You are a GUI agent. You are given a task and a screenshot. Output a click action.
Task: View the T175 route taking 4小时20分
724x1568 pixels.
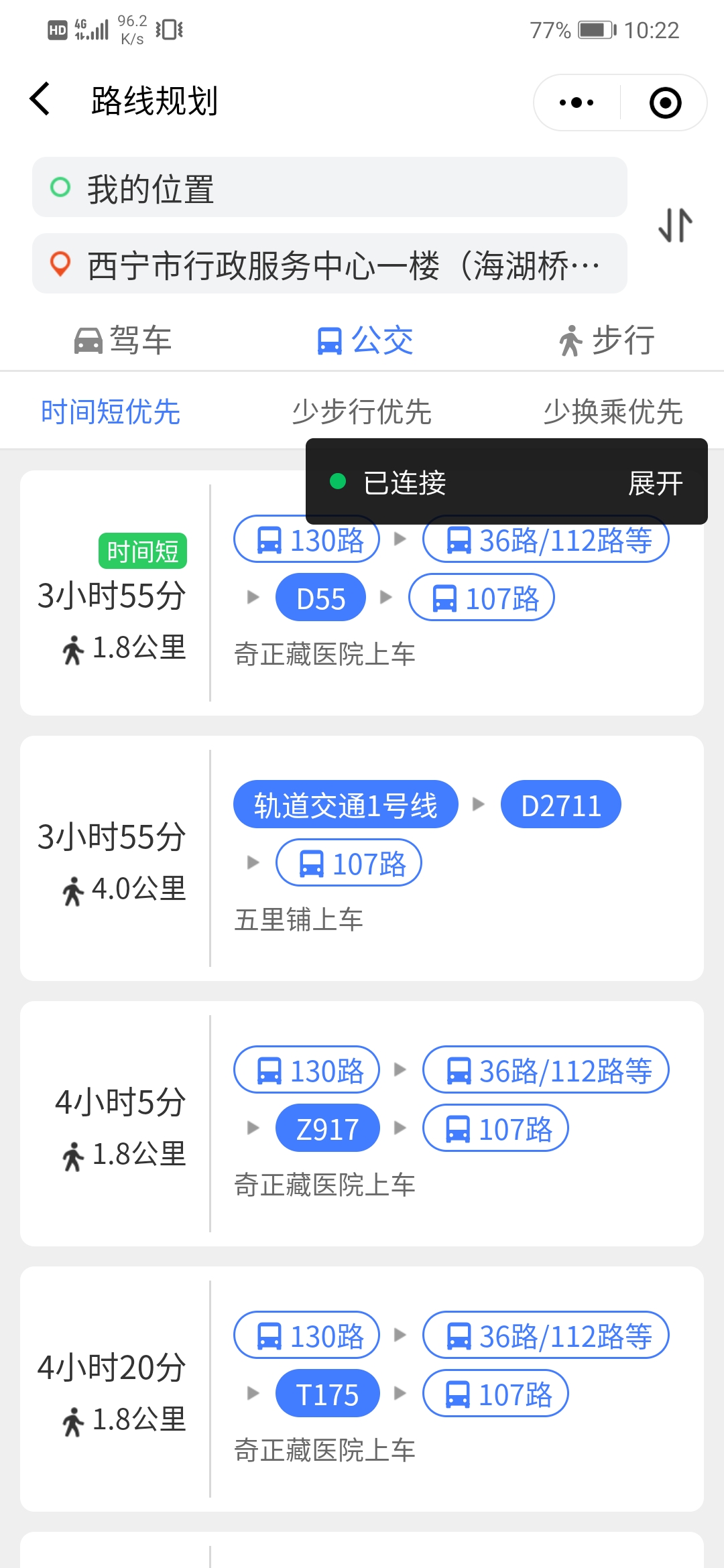pyautogui.click(x=362, y=1389)
